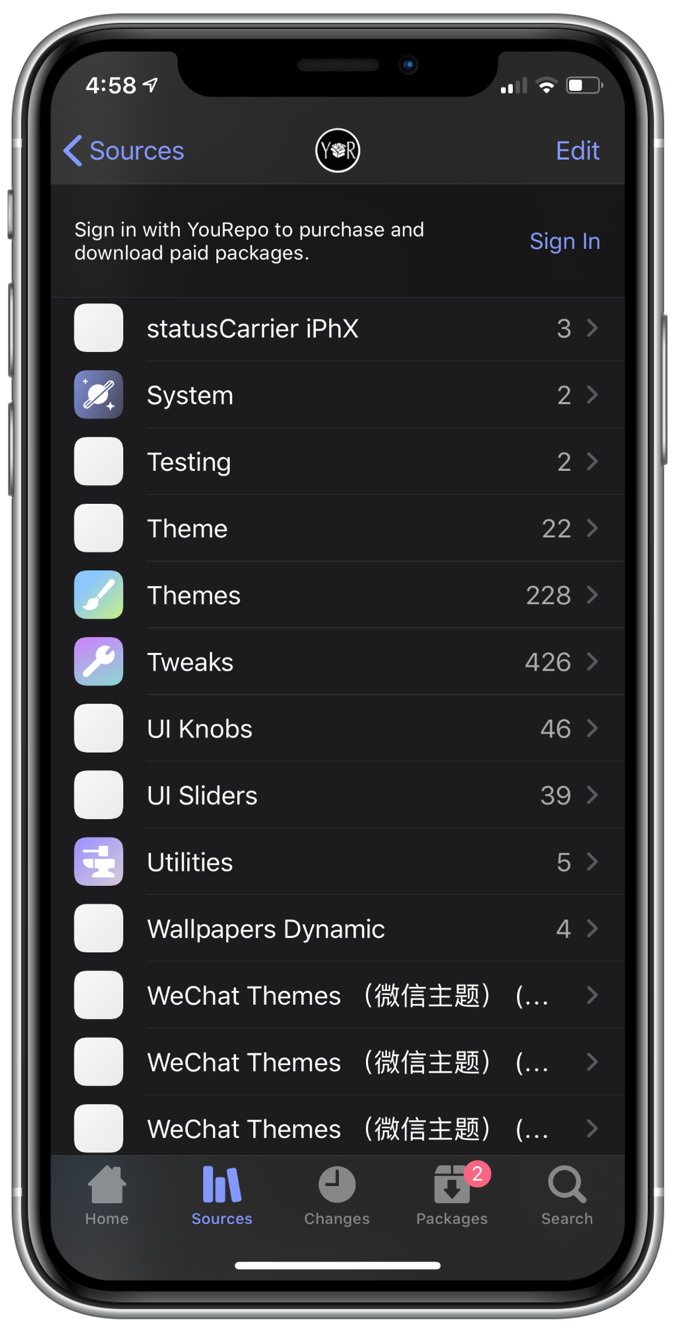
Task: Open the UI Sliders section
Action: tap(337, 795)
